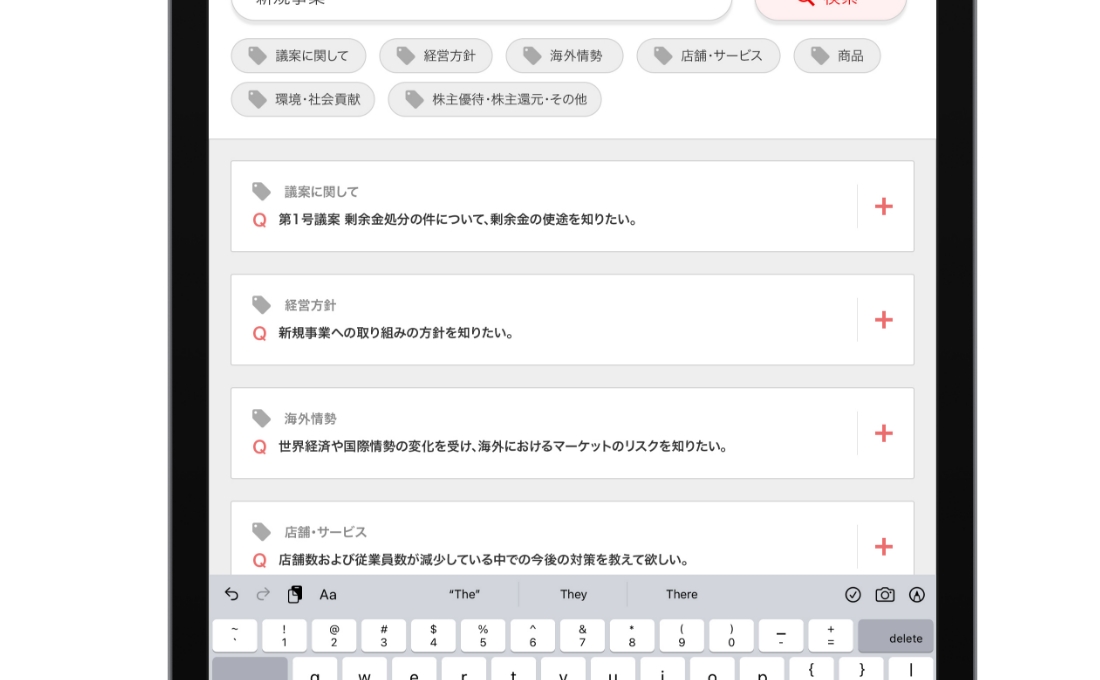Image resolution: width=1100 pixels, height=680 pixels.
Task: Expand the 新規事業への取り組み question
Action: [883, 320]
